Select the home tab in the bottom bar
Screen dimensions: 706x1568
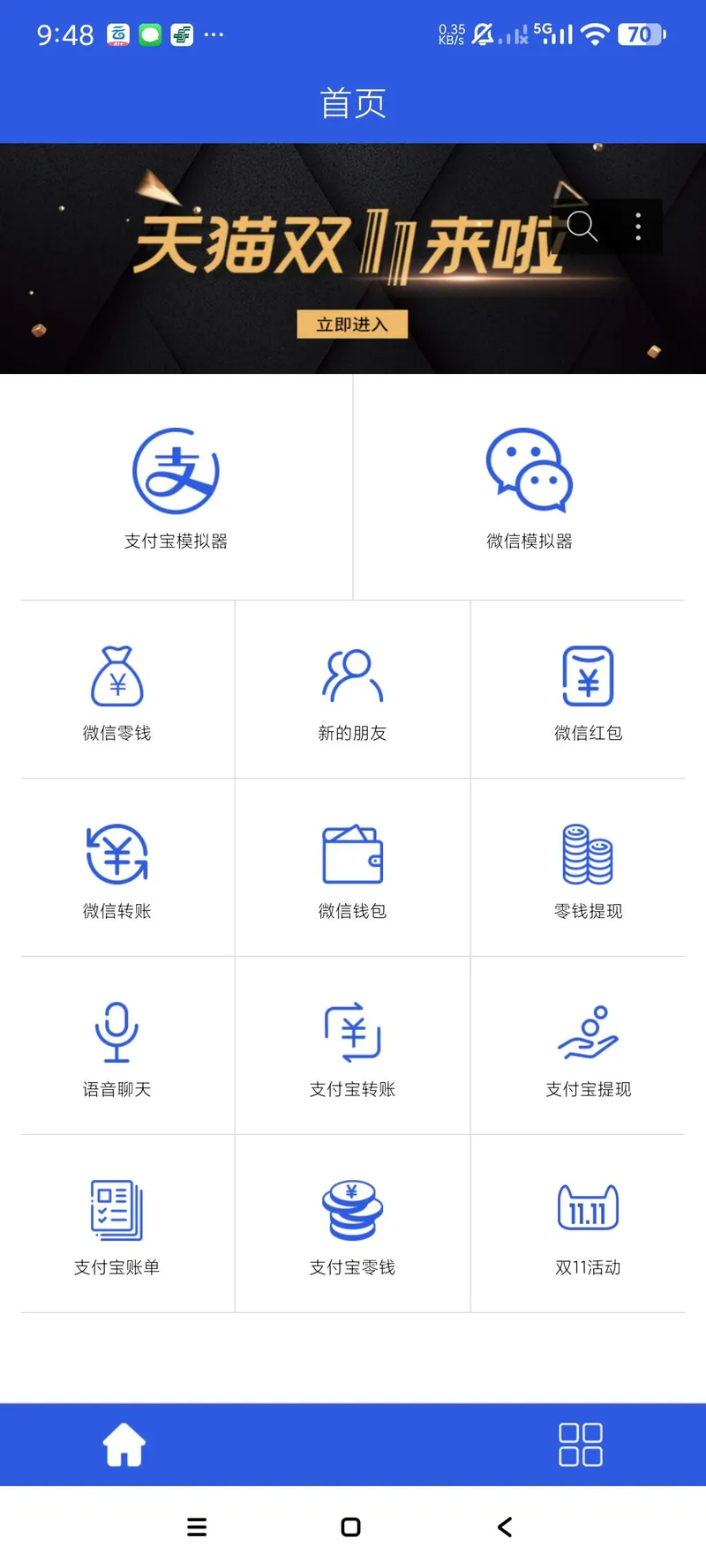pyautogui.click(x=124, y=1444)
